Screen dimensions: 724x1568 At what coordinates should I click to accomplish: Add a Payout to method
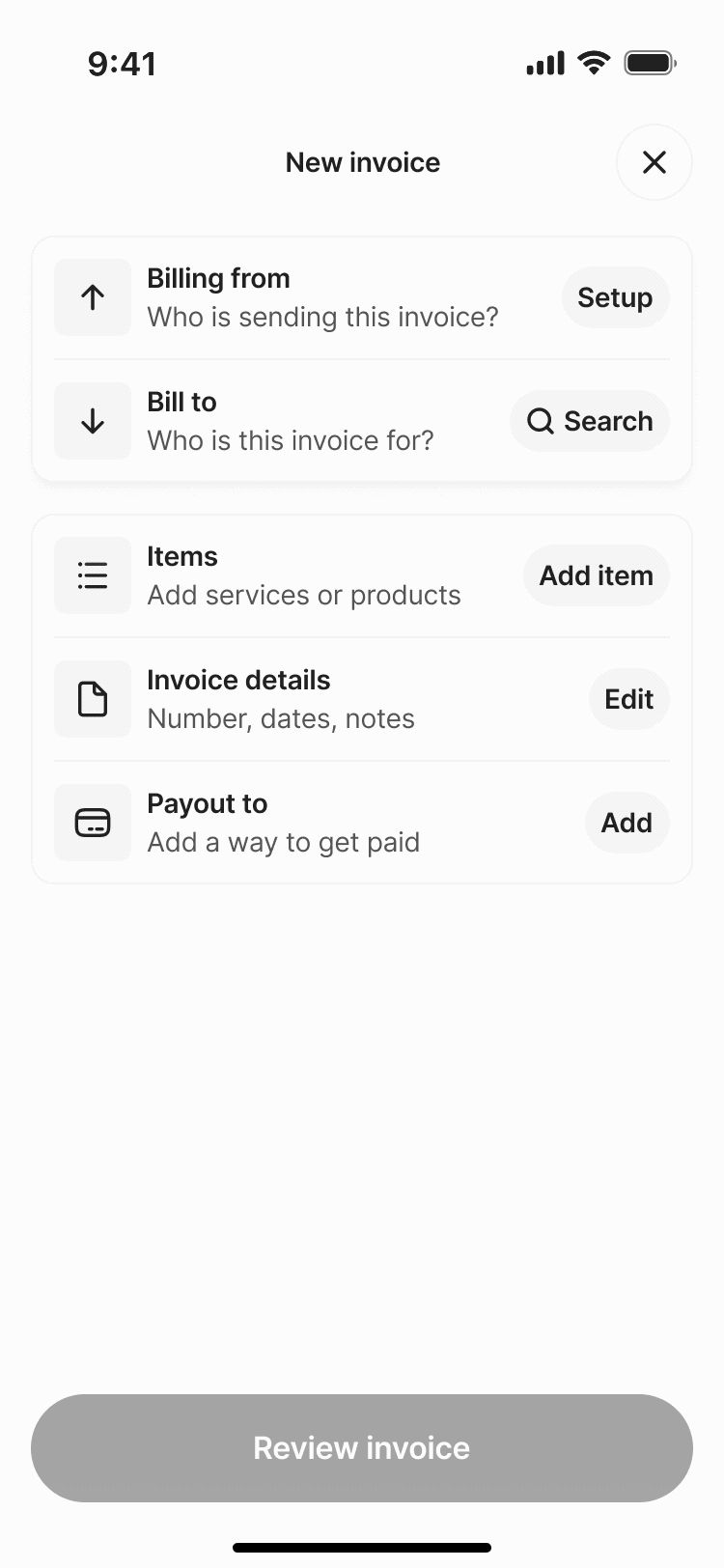pyautogui.click(x=627, y=823)
